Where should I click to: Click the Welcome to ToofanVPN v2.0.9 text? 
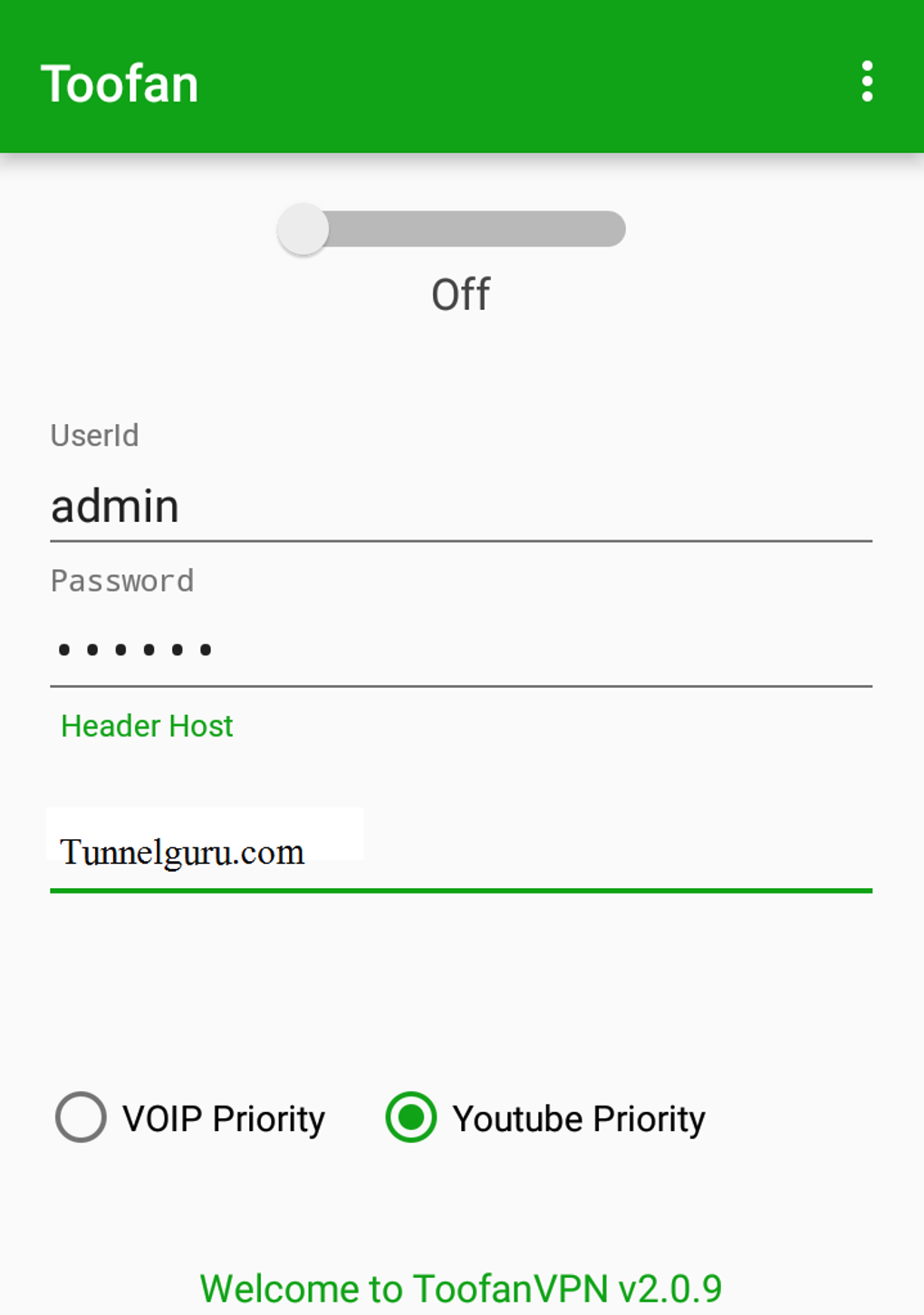460,1286
